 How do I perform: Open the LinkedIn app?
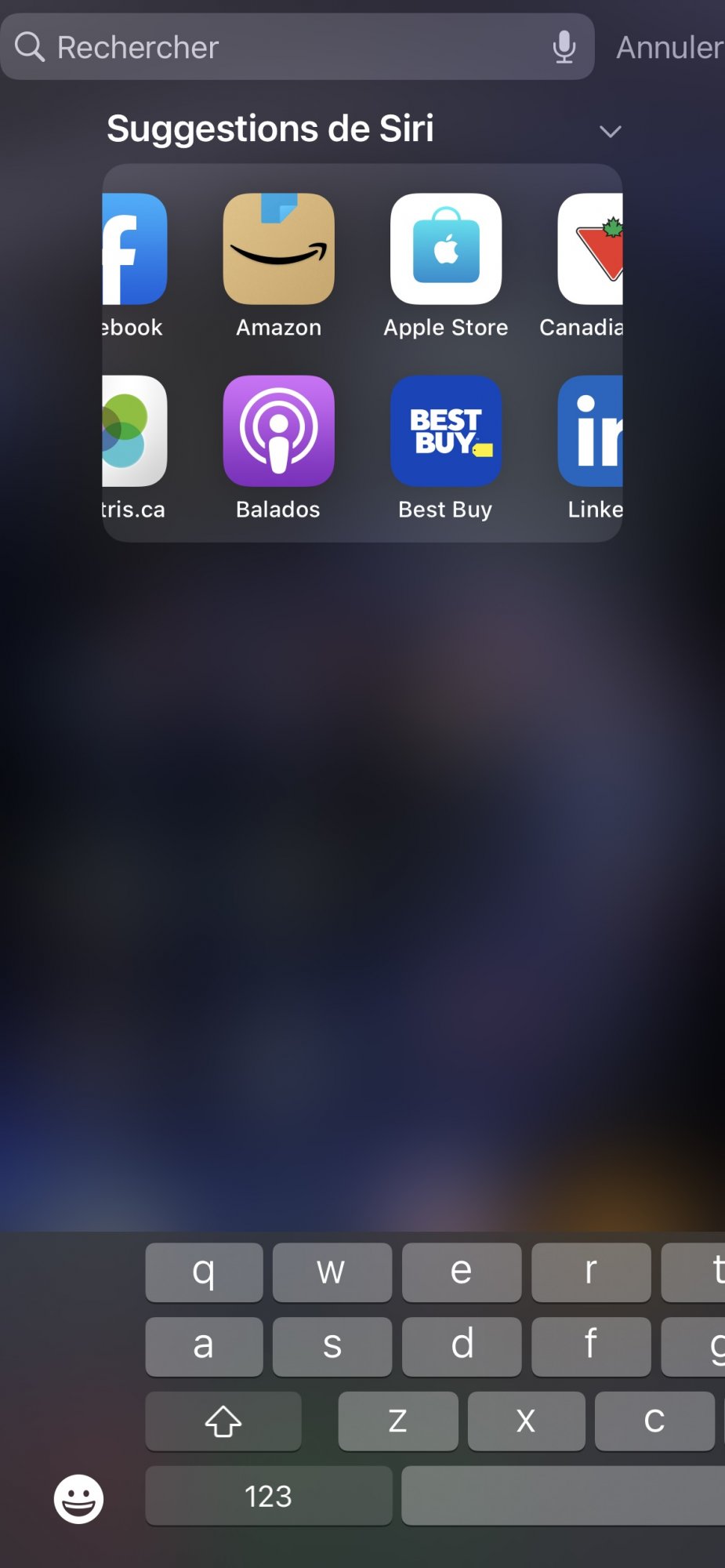pos(591,431)
